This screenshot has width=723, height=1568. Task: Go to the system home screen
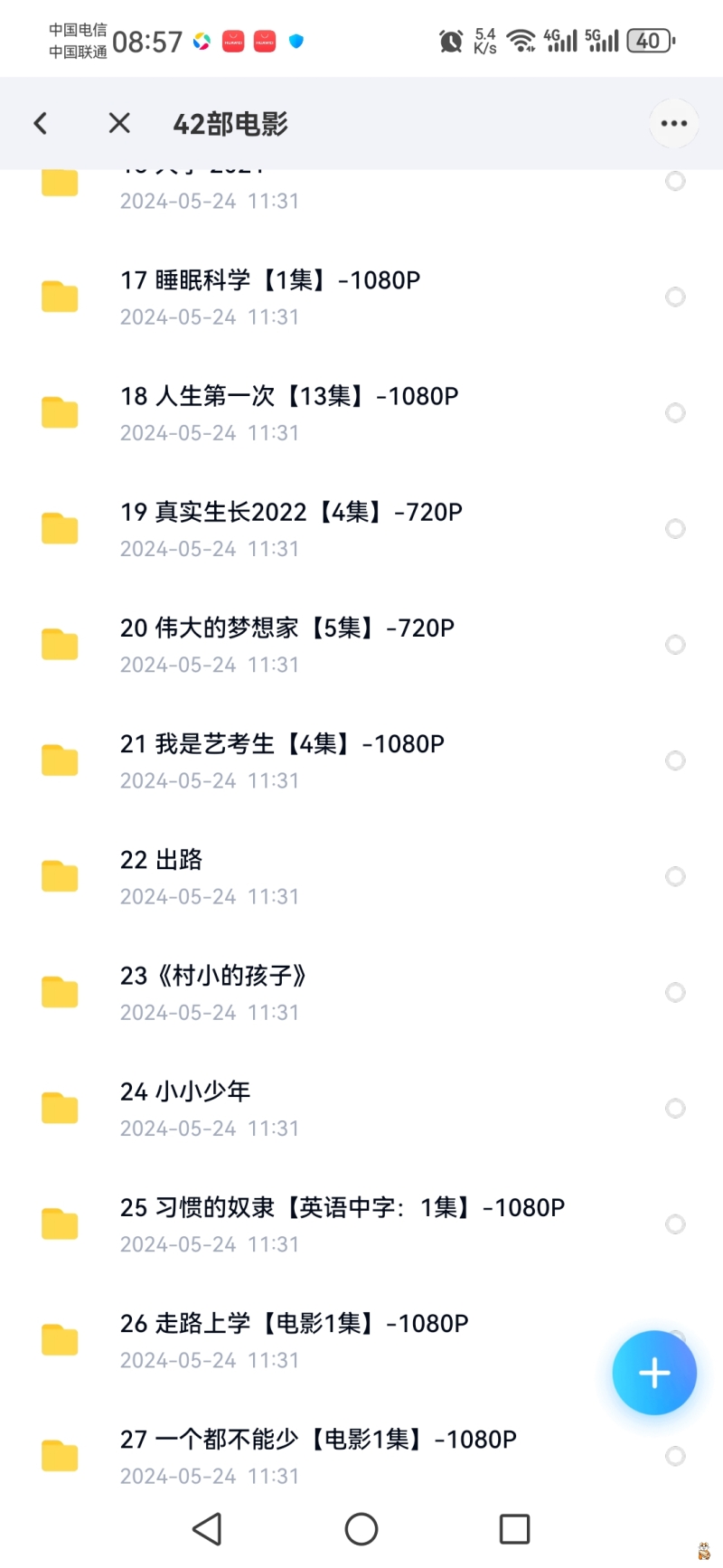pyautogui.click(x=361, y=1529)
